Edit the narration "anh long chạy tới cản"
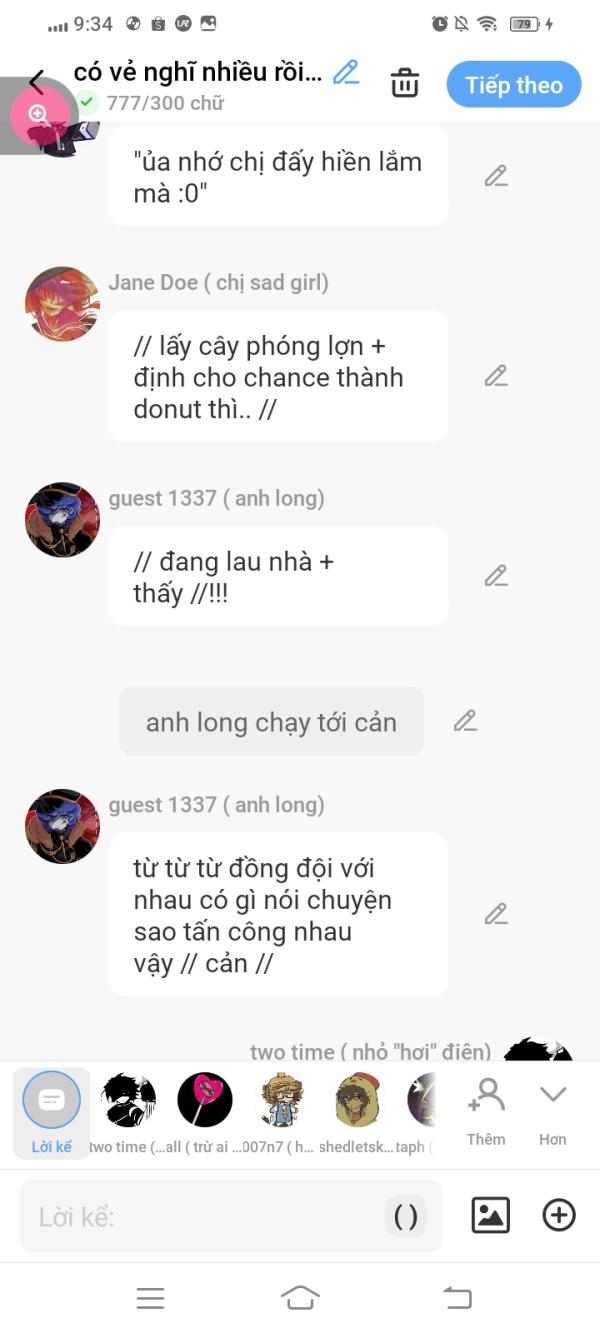The width and height of the screenshot is (600, 1333). [465, 721]
